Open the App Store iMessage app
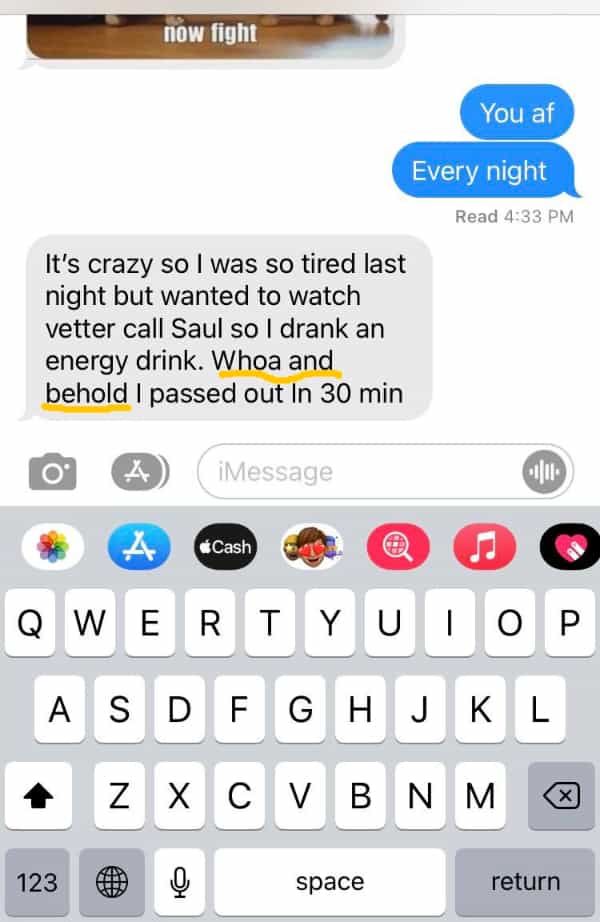 [x=138, y=546]
